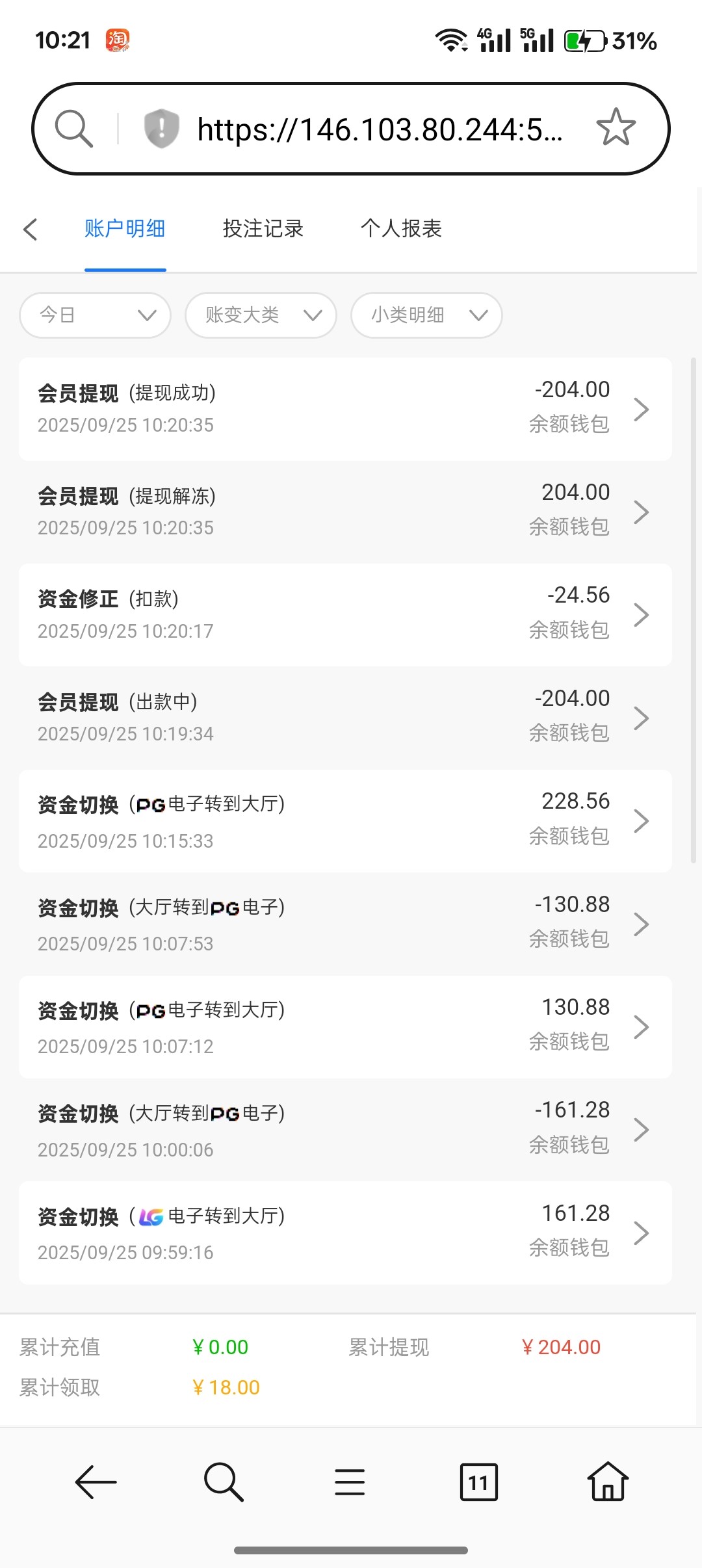Open the -130.88 资金切换 record
The image size is (702, 1568).
click(x=344, y=924)
